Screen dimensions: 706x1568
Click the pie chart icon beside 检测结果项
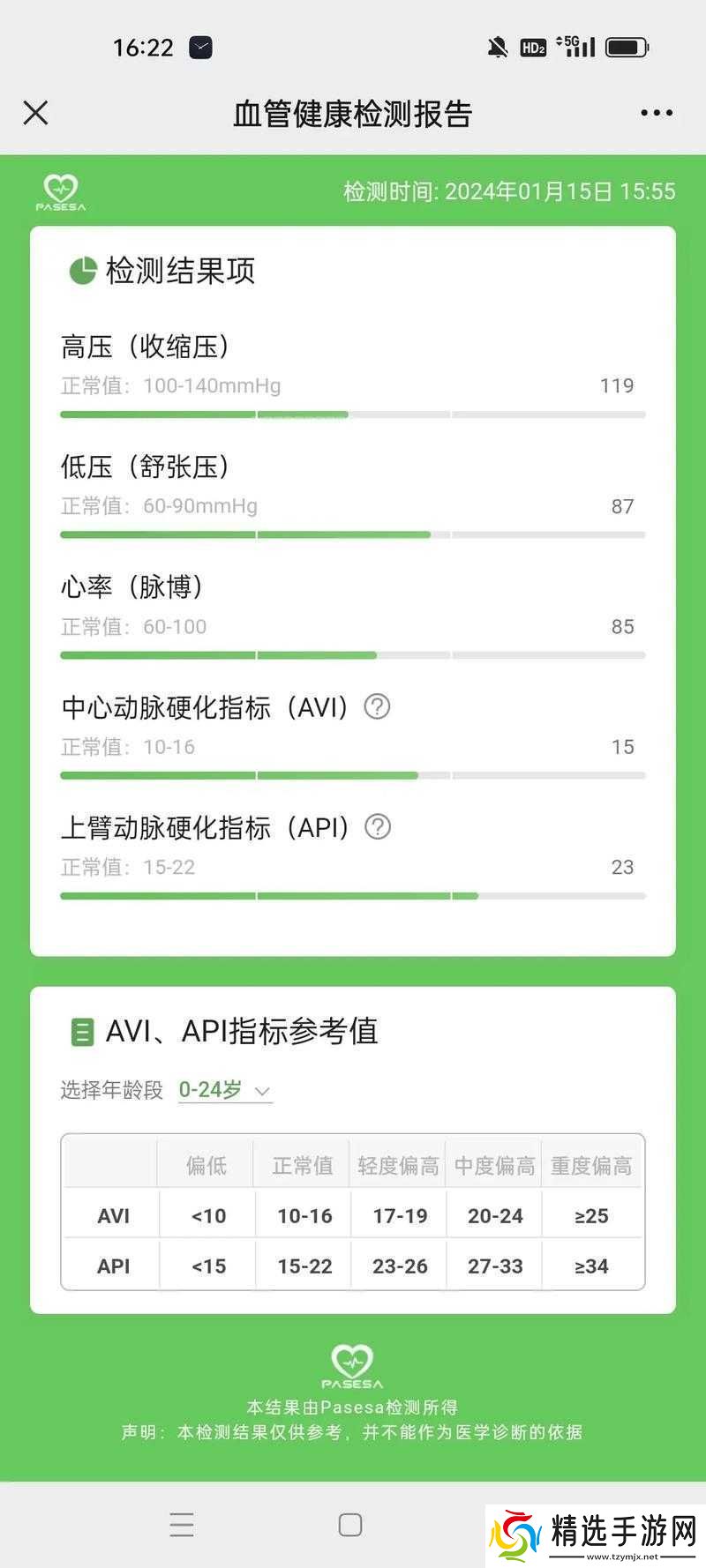click(81, 271)
